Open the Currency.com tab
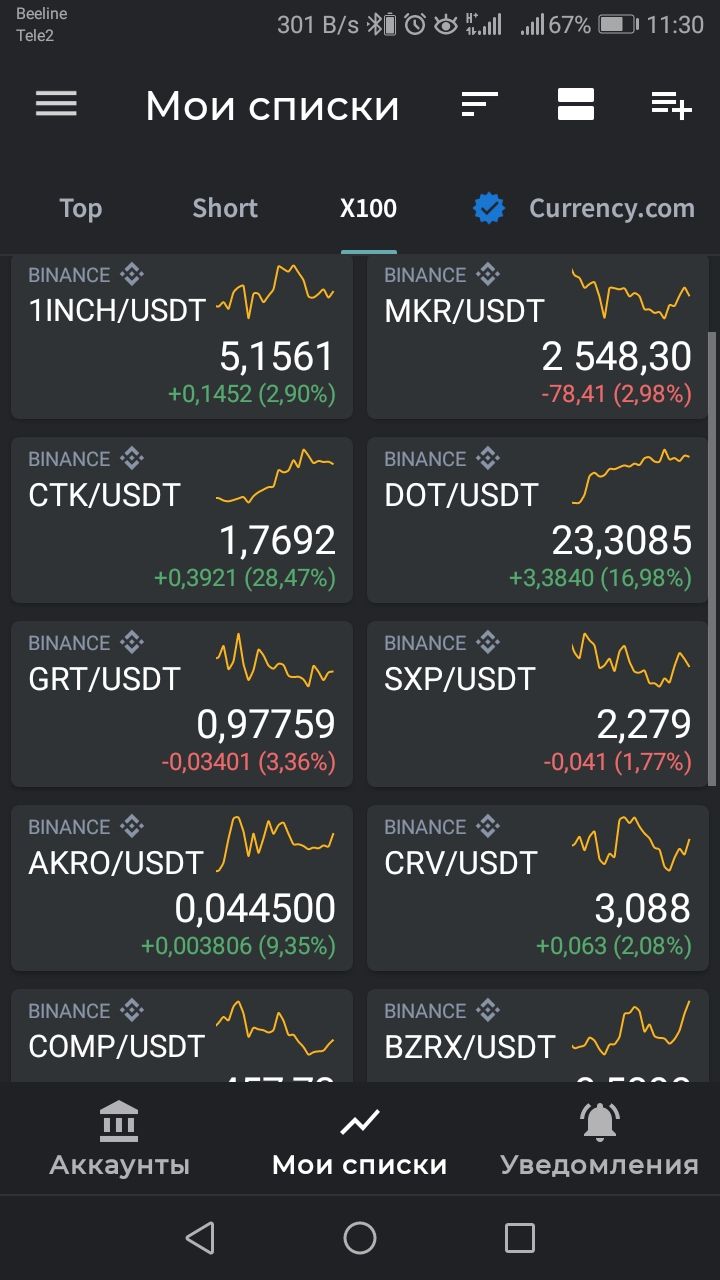 pos(584,208)
